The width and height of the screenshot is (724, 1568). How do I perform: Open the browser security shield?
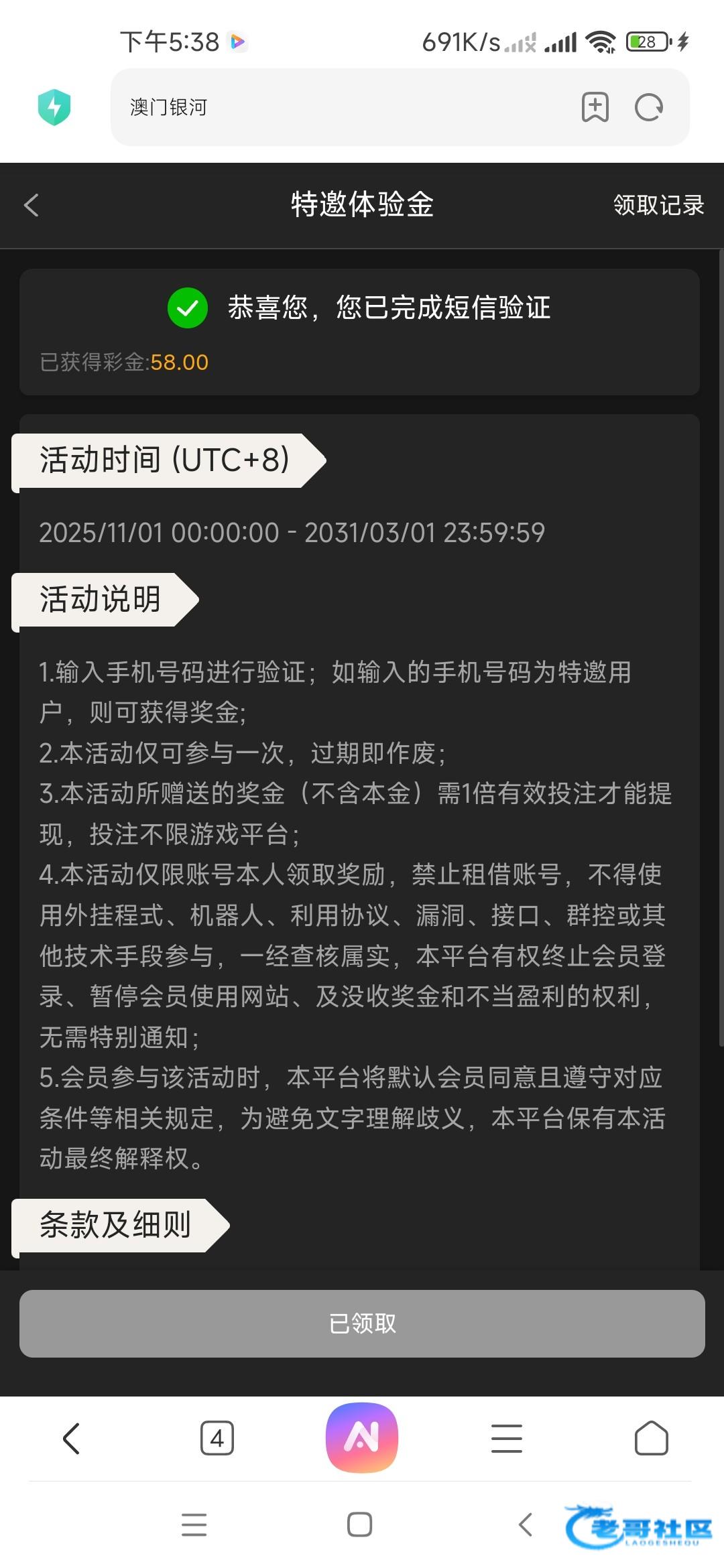coord(54,107)
